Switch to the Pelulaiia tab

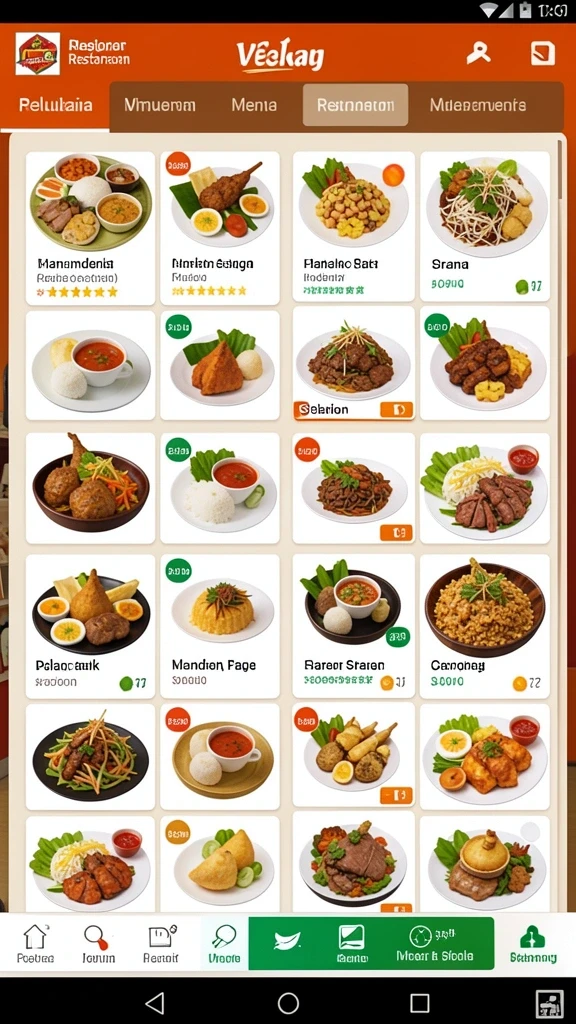[x=56, y=105]
